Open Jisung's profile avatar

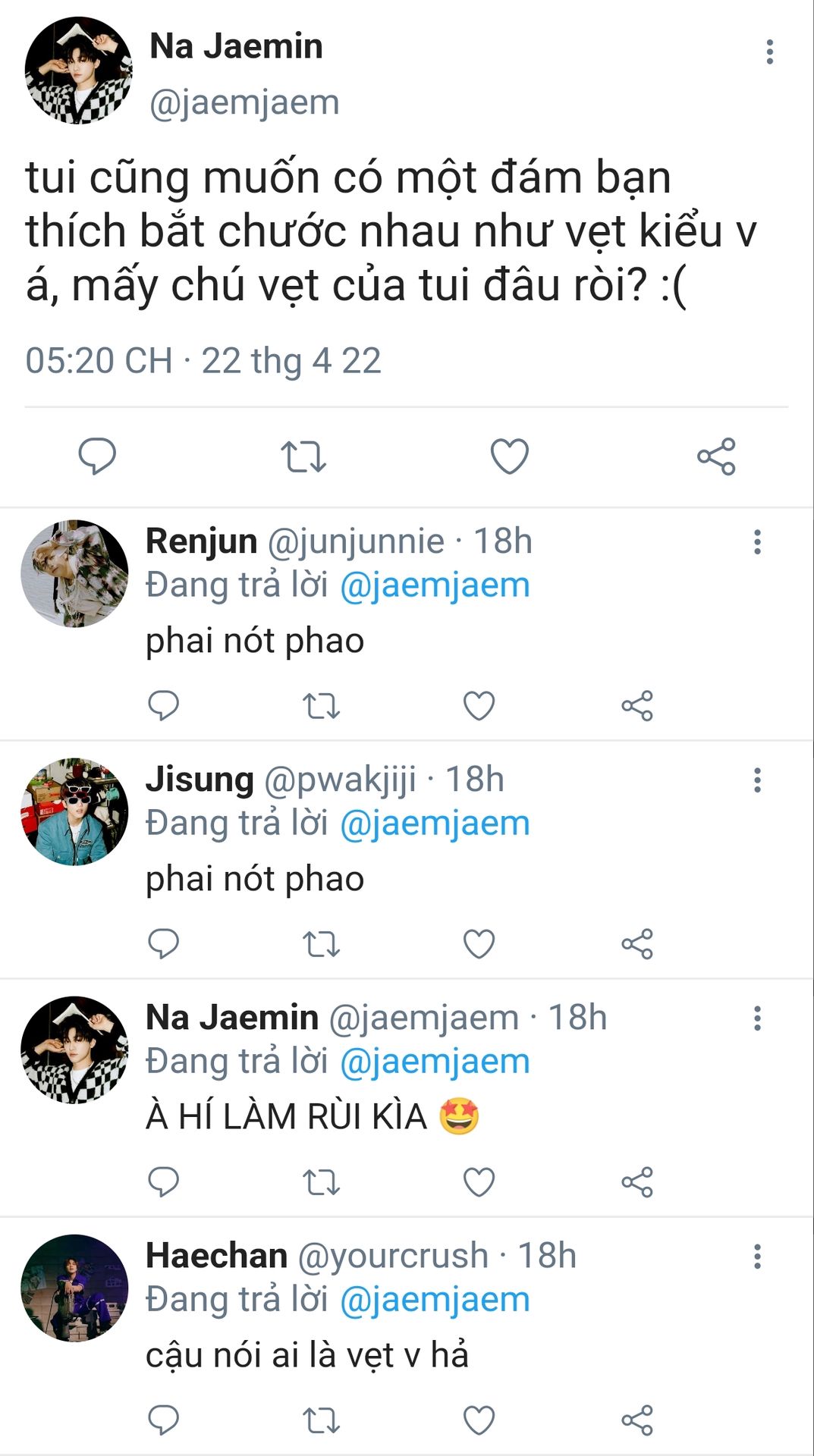[74, 811]
